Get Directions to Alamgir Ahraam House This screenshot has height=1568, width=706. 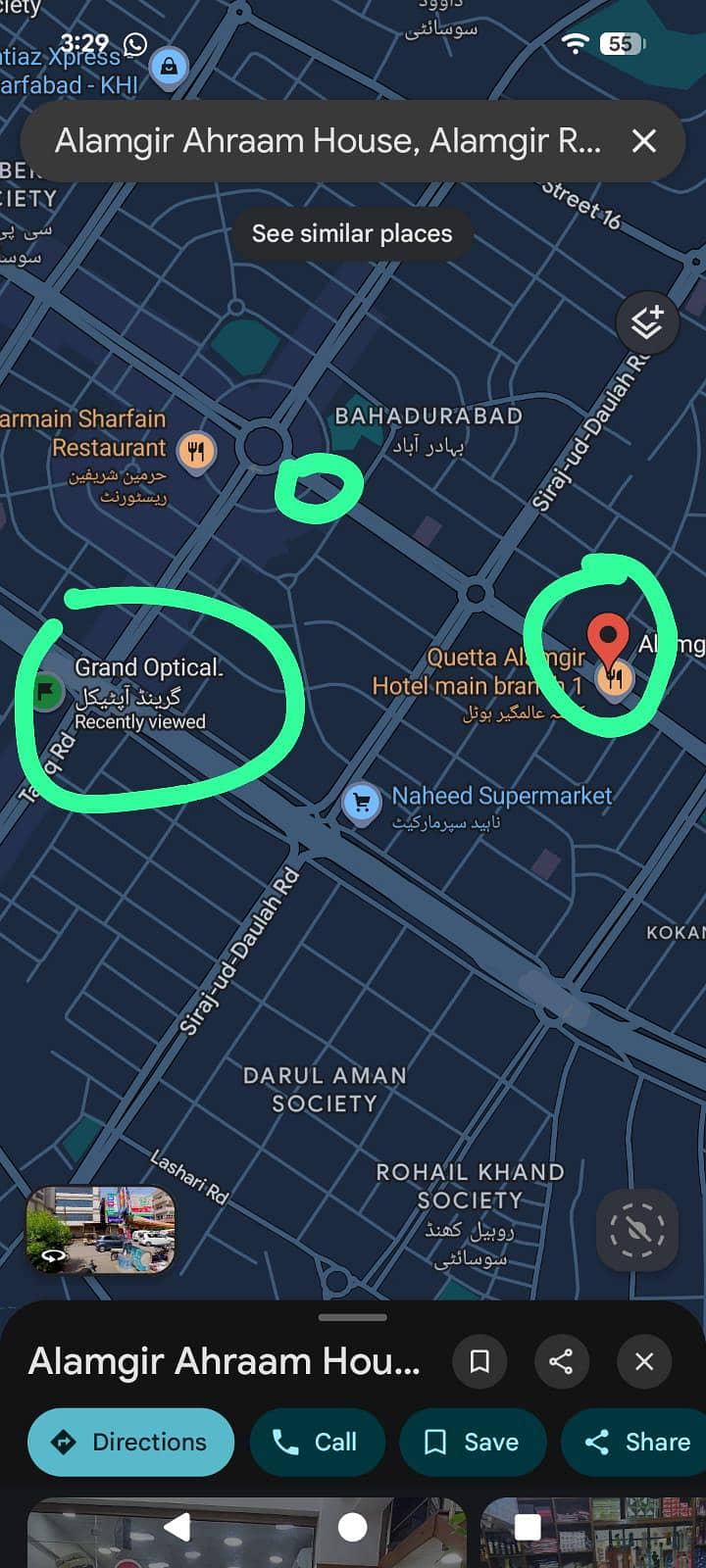pos(130,1442)
